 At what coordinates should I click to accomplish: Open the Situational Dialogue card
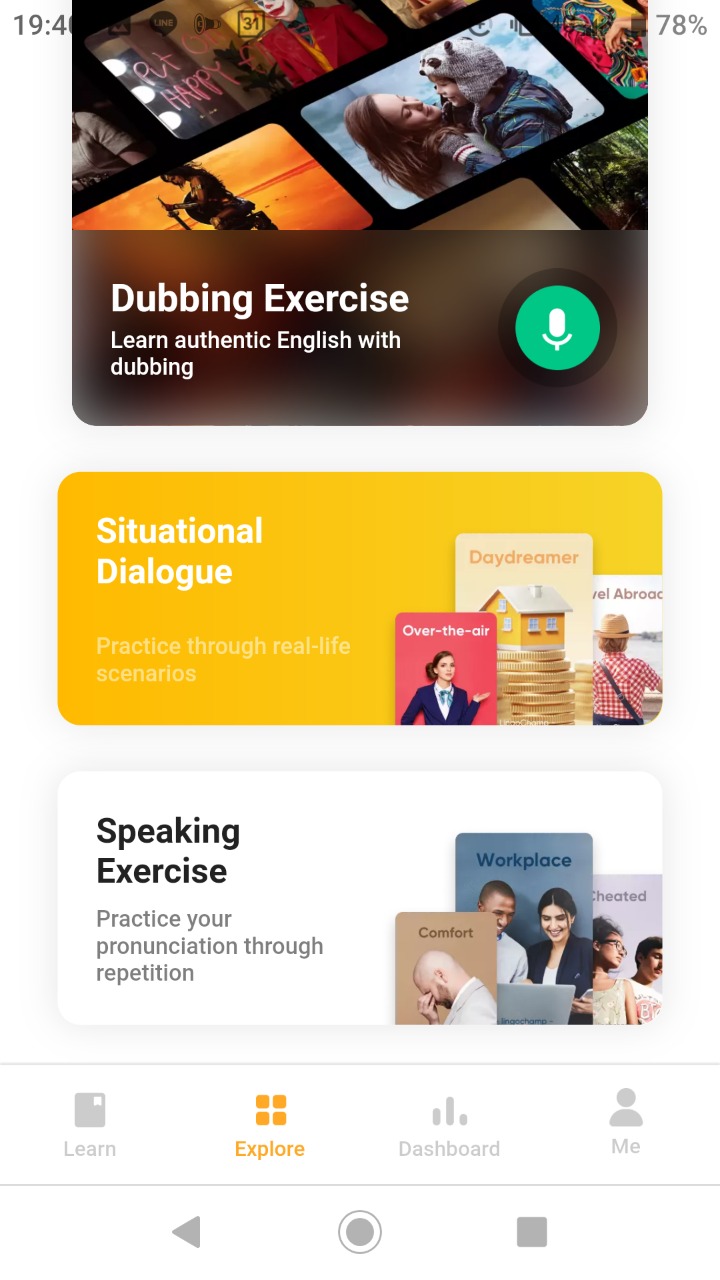click(x=360, y=598)
